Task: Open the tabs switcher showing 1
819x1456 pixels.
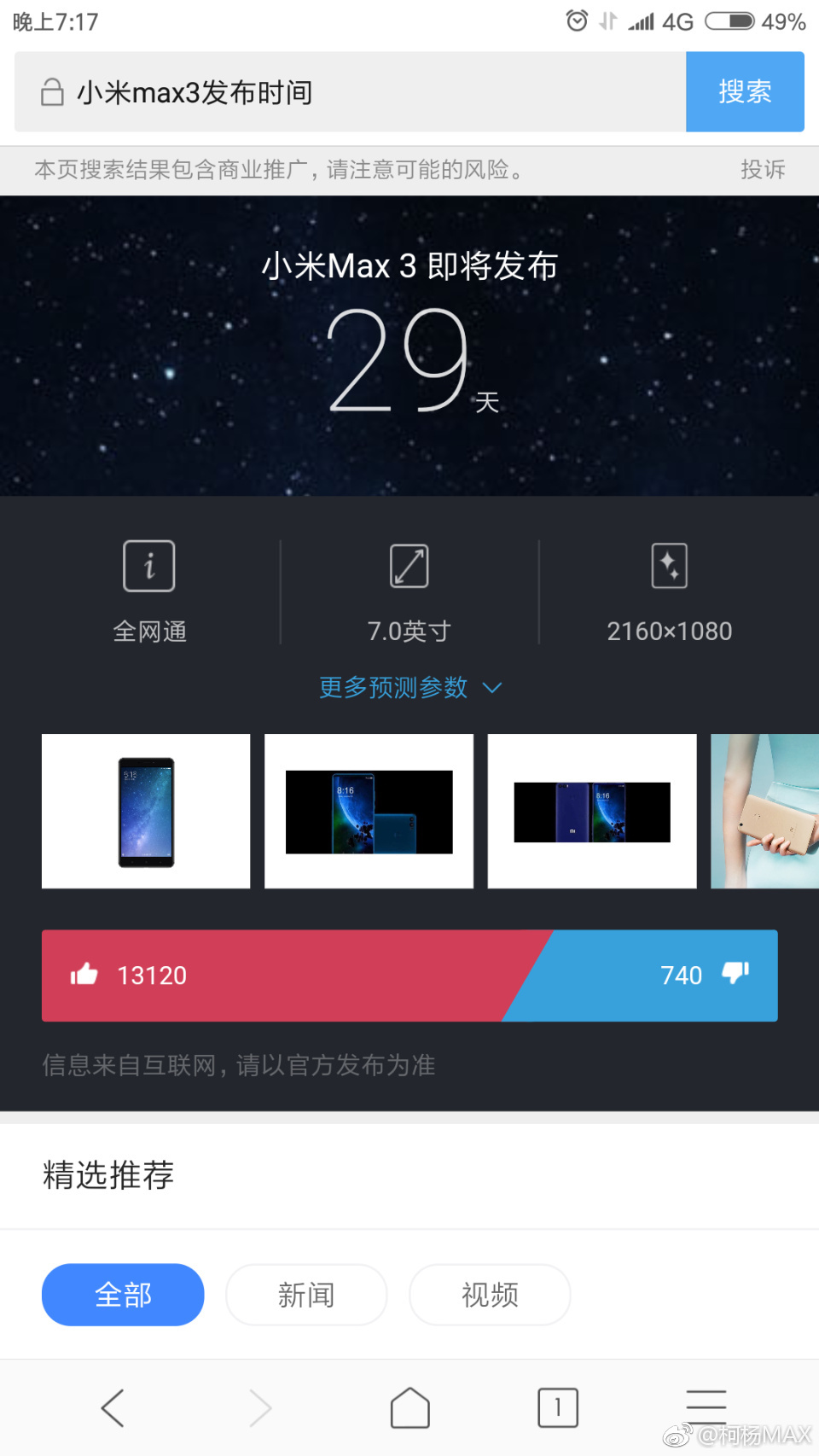Action: coord(558,1407)
